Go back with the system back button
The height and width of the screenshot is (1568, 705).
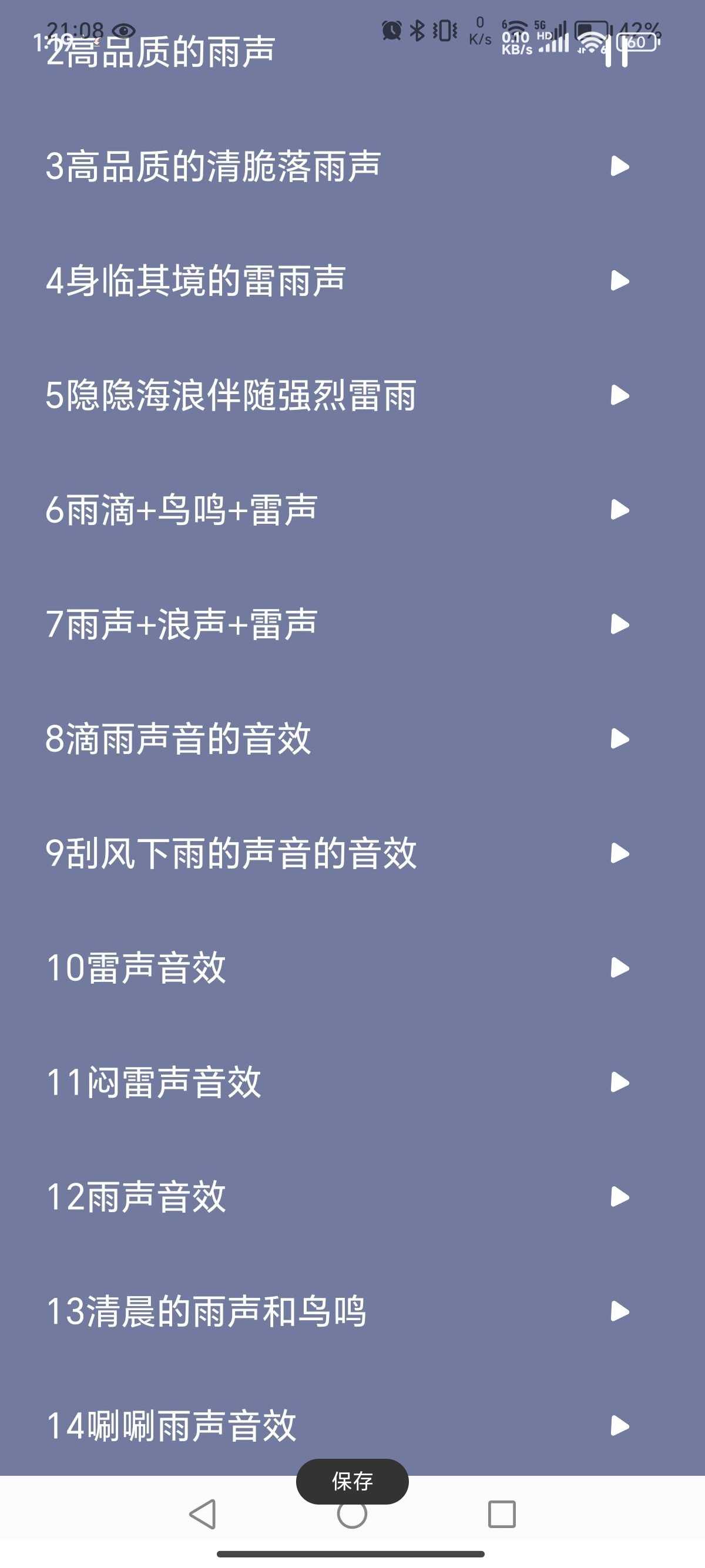pos(203,1514)
